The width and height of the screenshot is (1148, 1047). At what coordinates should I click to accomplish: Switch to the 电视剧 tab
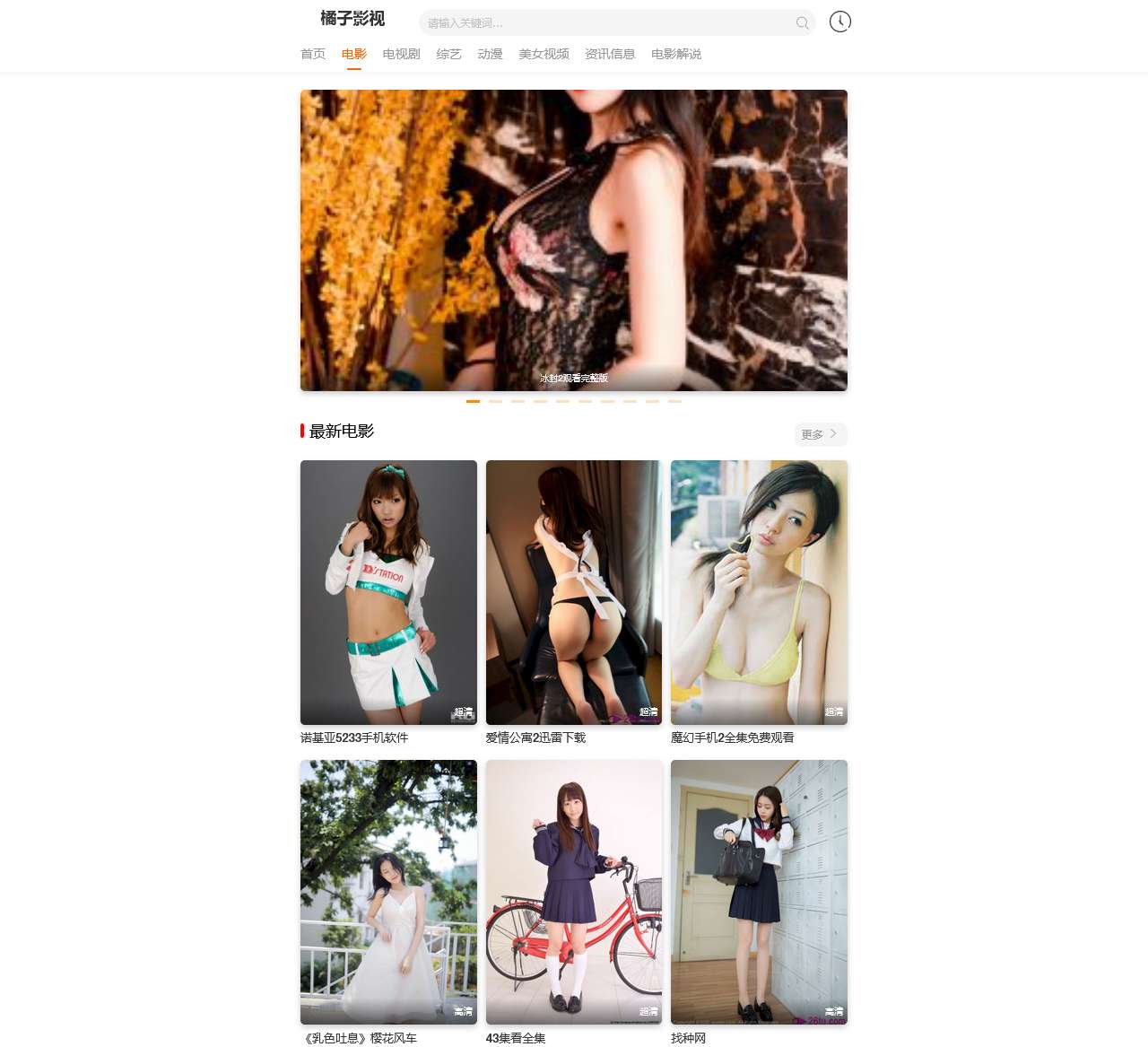click(x=401, y=54)
